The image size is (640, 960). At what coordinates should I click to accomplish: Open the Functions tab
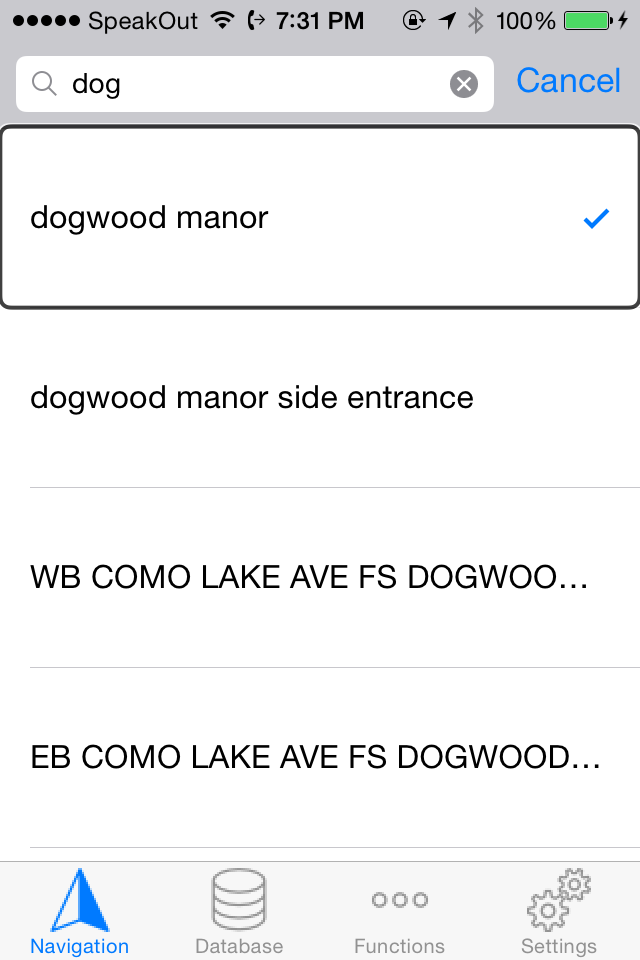[399, 912]
